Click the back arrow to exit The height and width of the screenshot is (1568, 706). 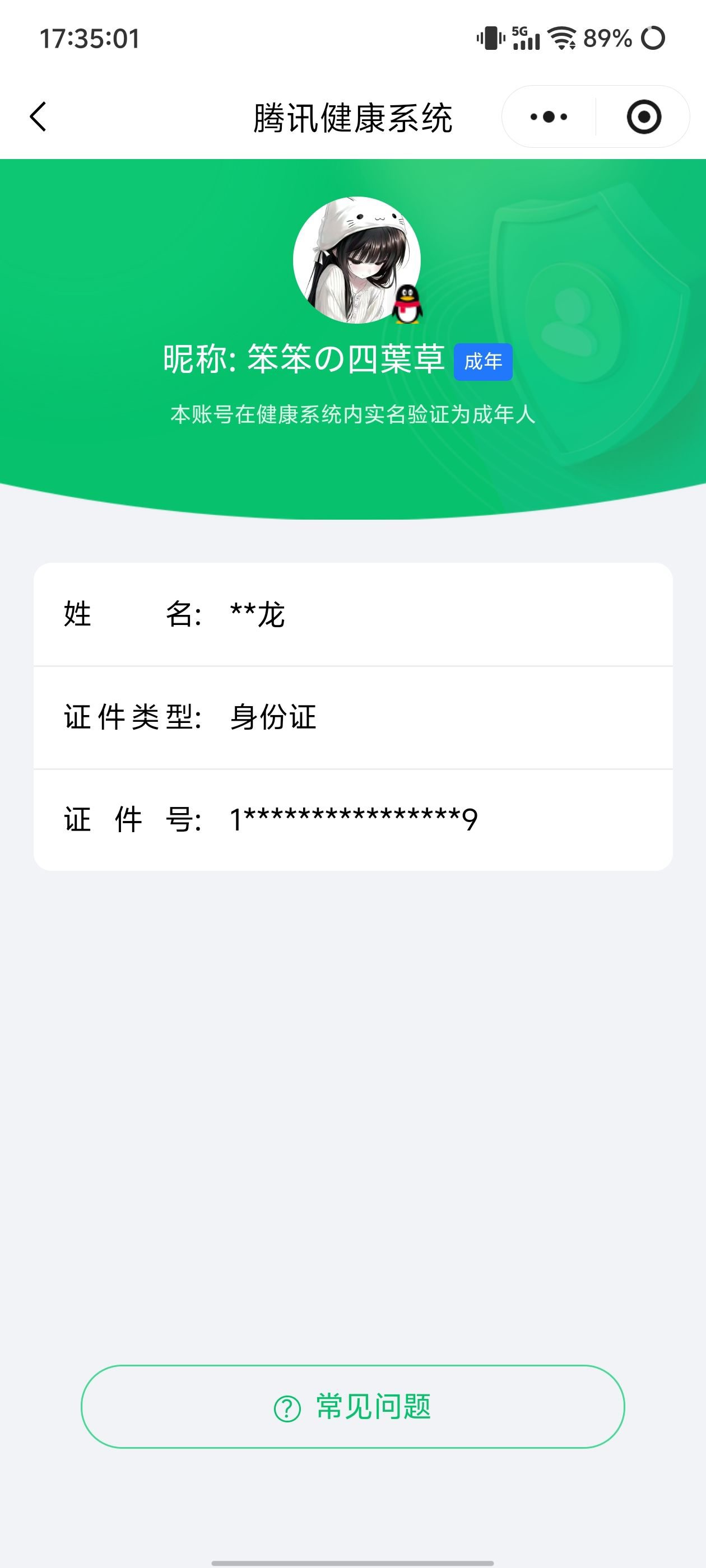coord(38,117)
